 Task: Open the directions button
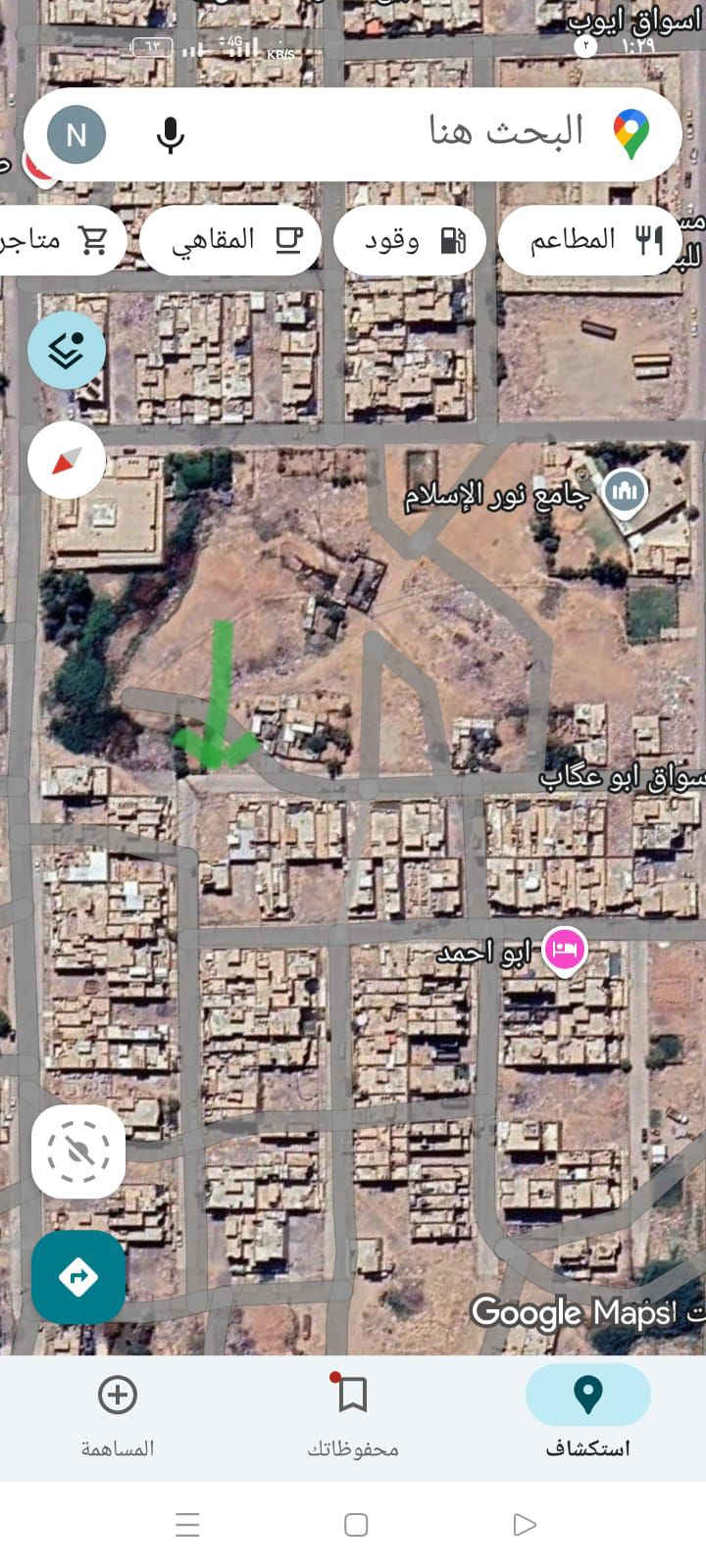tap(78, 1277)
